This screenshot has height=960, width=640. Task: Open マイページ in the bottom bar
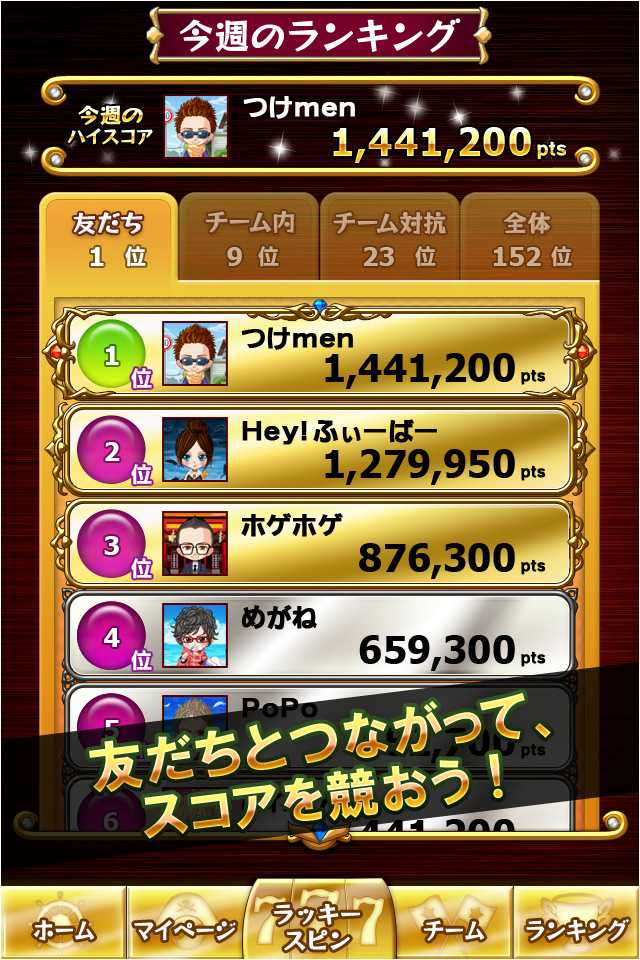click(186, 927)
